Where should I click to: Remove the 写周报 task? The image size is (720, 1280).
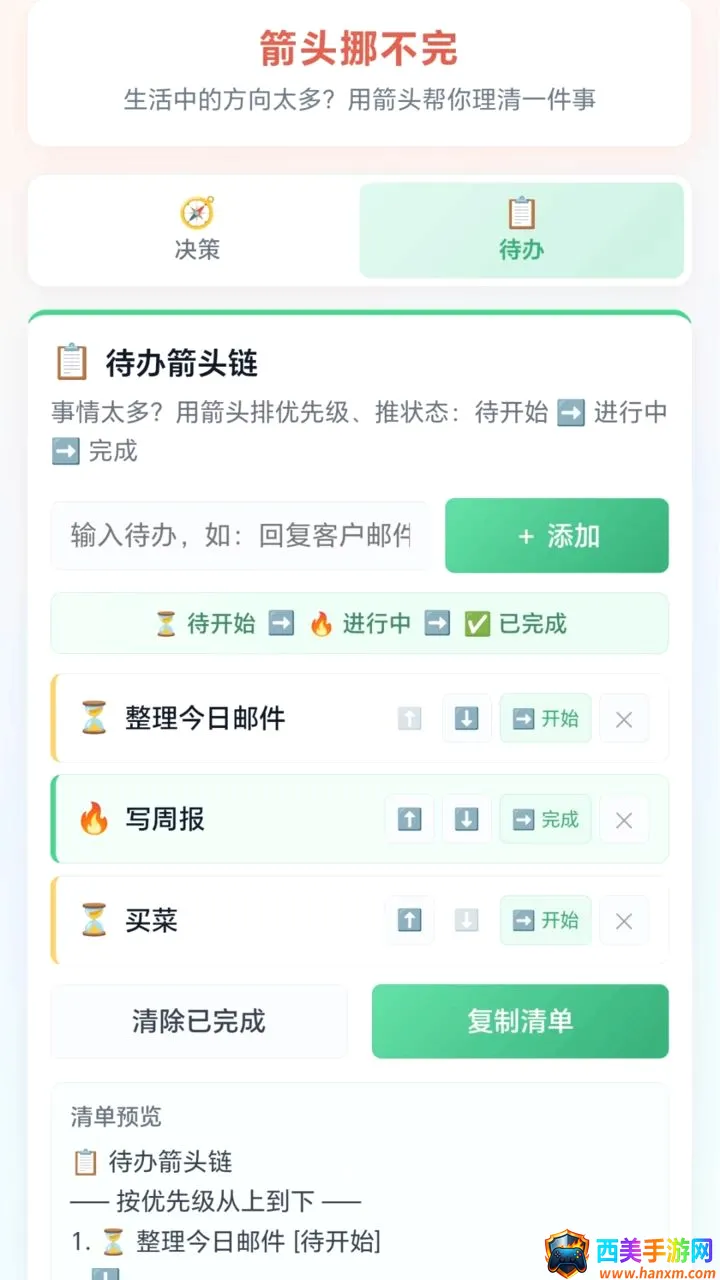(624, 819)
